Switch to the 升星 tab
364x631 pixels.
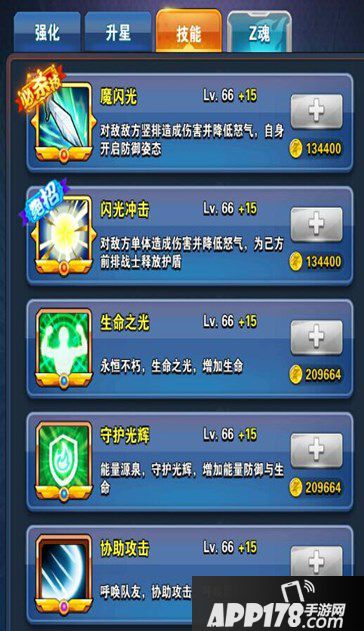click(x=118, y=32)
